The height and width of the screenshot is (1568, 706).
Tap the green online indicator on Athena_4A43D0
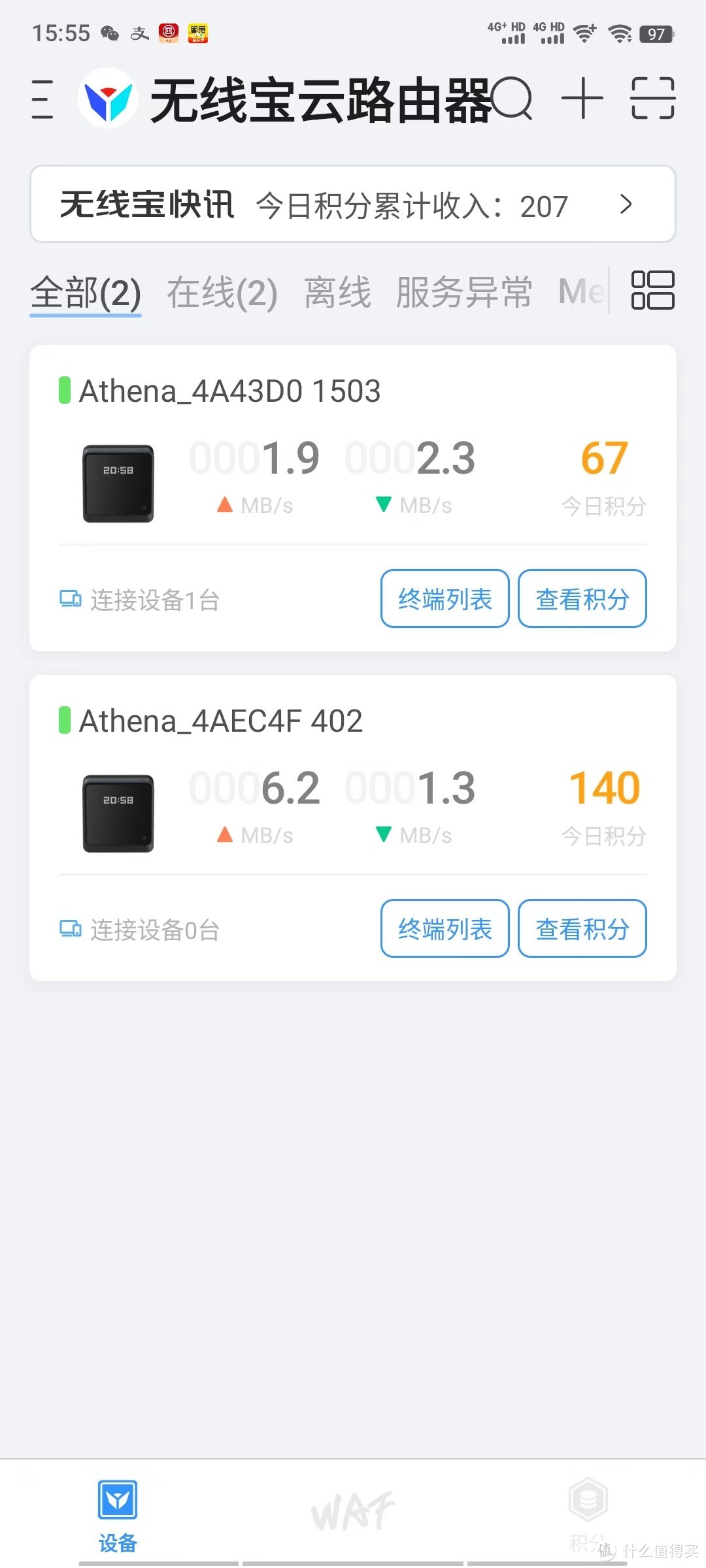pos(64,391)
